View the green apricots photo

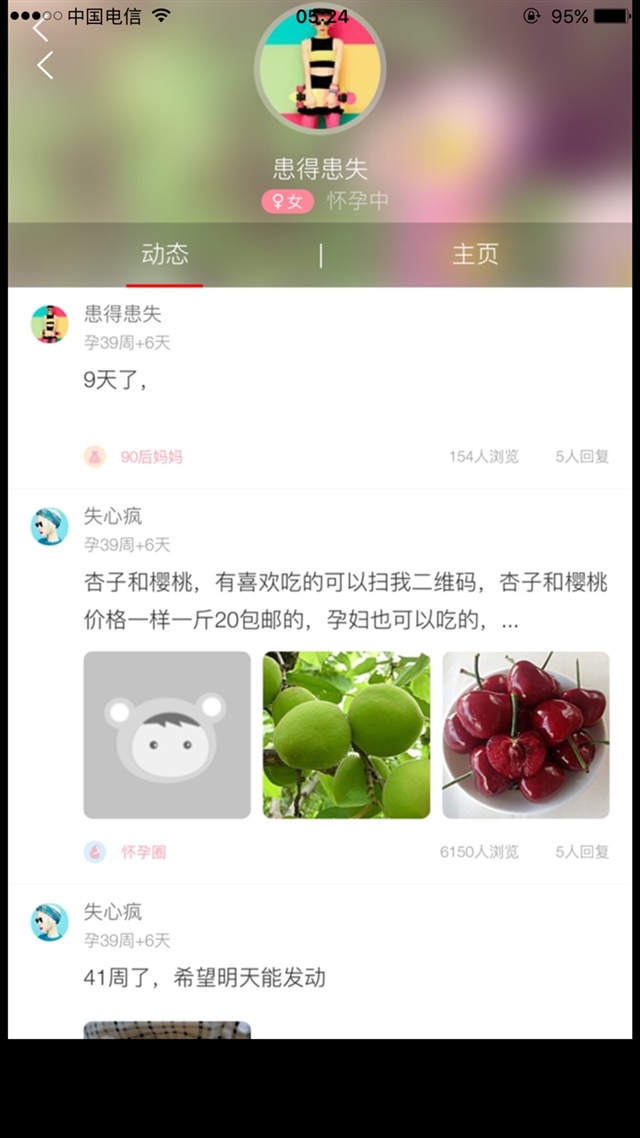click(x=346, y=735)
